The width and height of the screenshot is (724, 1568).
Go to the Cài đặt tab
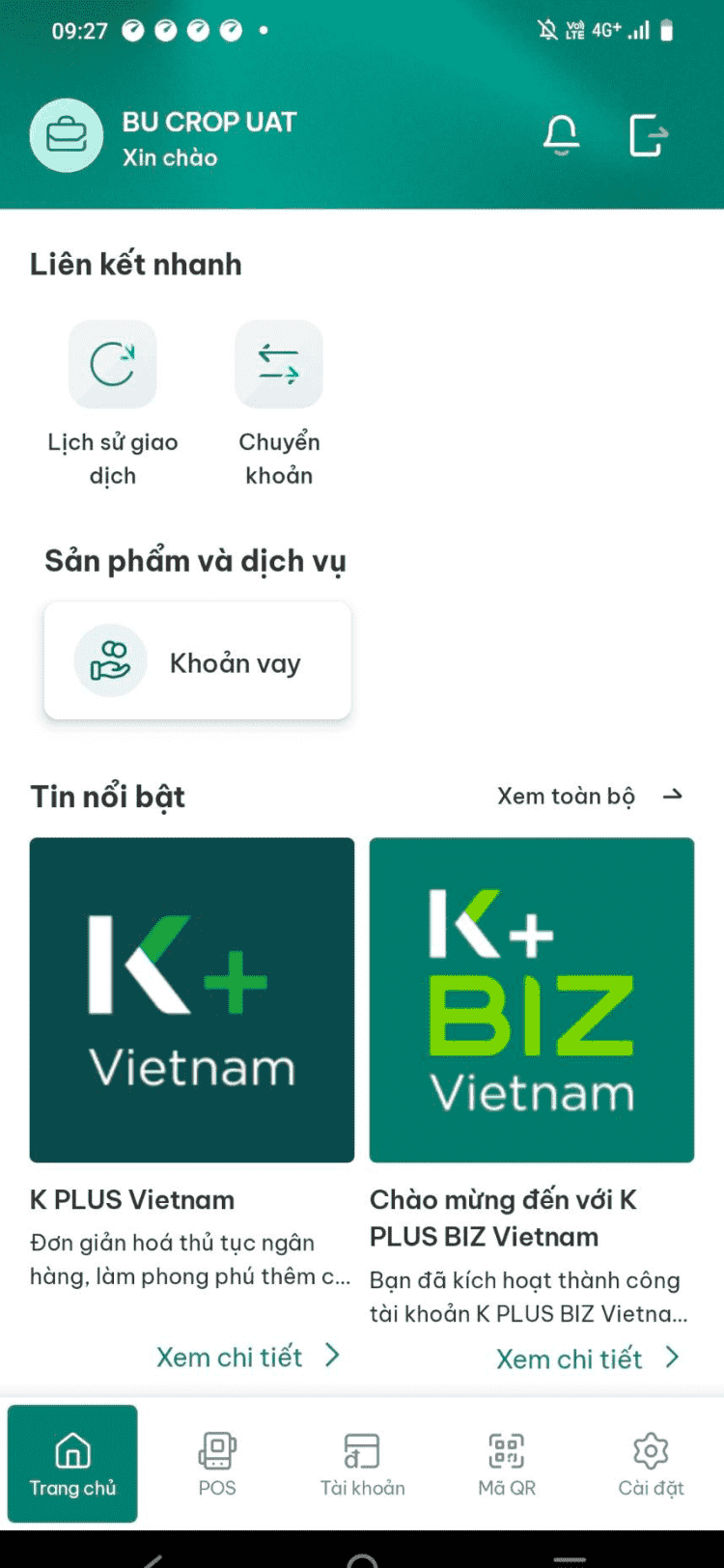(652, 1463)
